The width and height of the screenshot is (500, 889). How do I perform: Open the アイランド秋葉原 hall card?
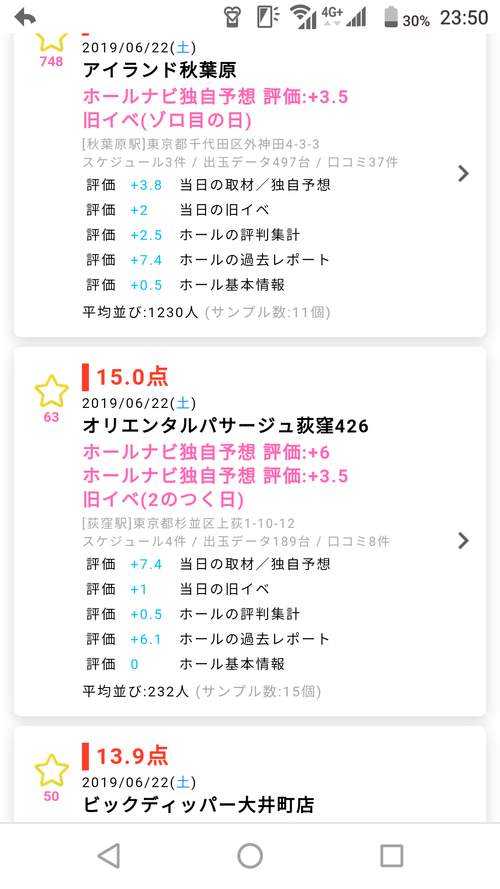249,185
